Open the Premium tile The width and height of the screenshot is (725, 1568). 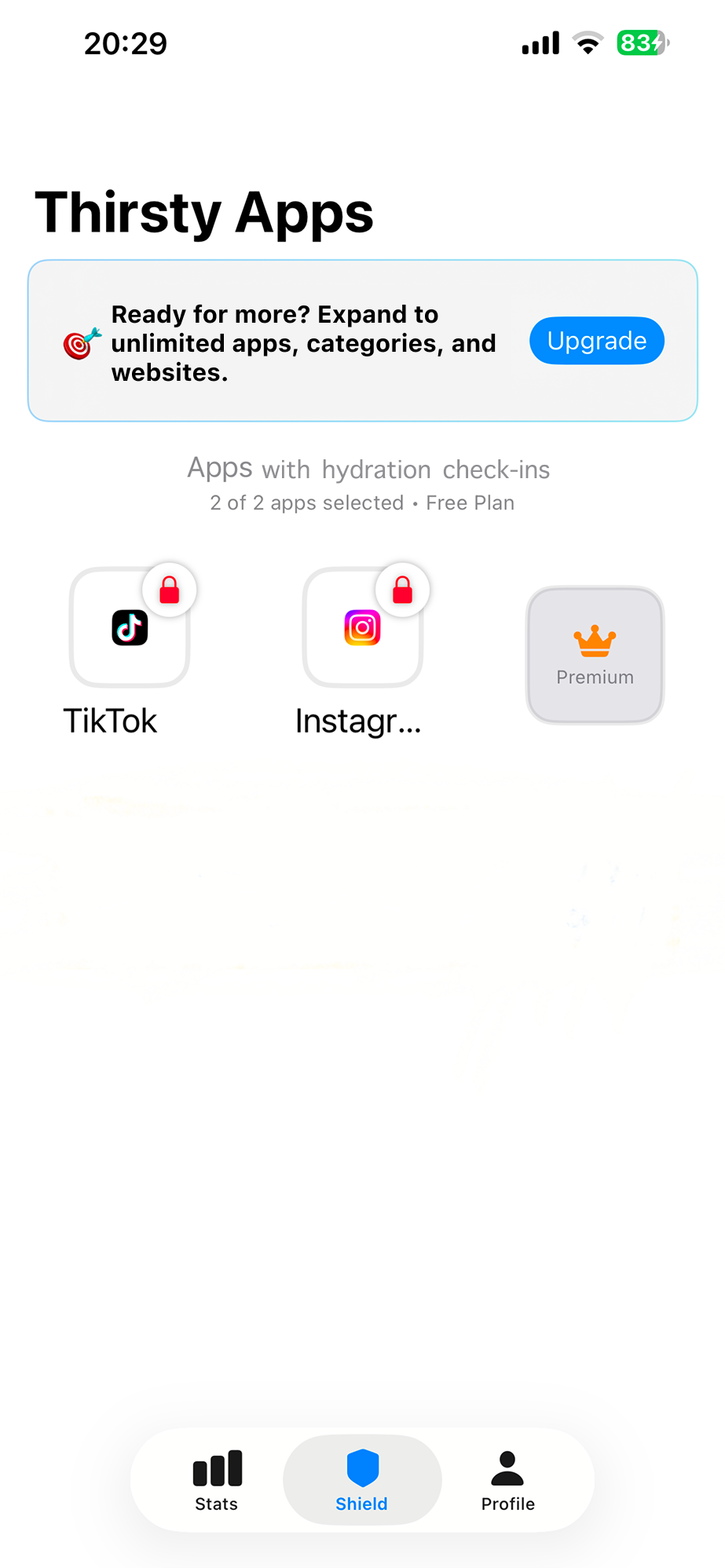click(595, 654)
